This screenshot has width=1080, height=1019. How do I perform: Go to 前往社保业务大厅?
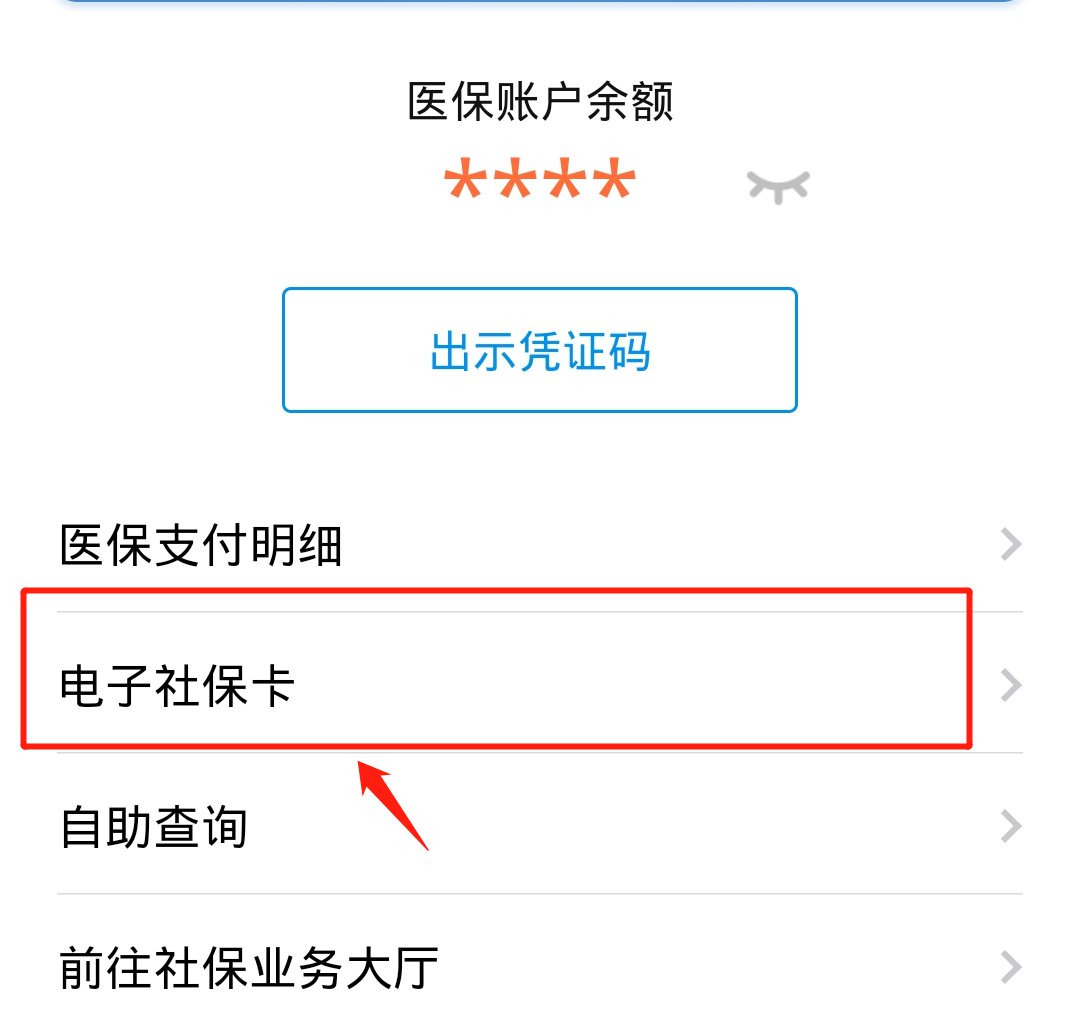(x=540, y=967)
